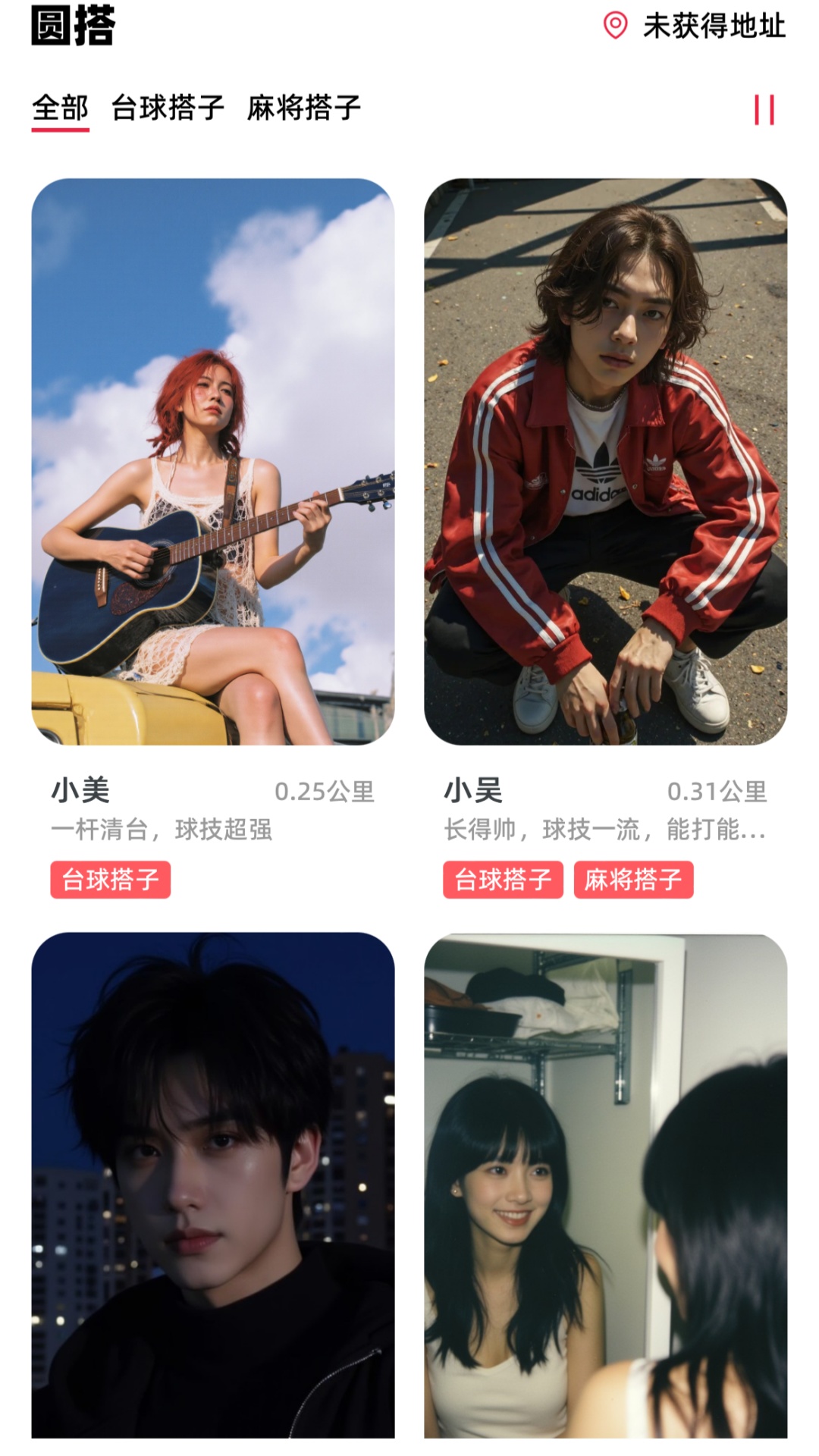
Task: Select the 台球搭子 tab
Action: pyautogui.click(x=168, y=108)
